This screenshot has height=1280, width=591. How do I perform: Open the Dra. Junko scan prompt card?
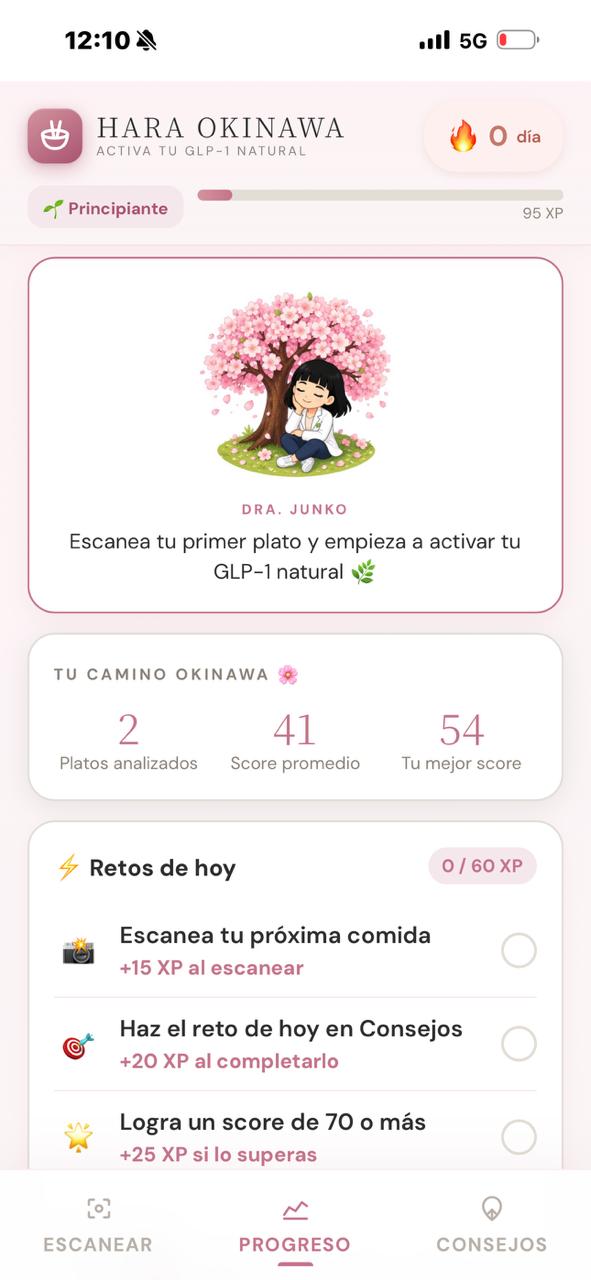click(x=295, y=435)
